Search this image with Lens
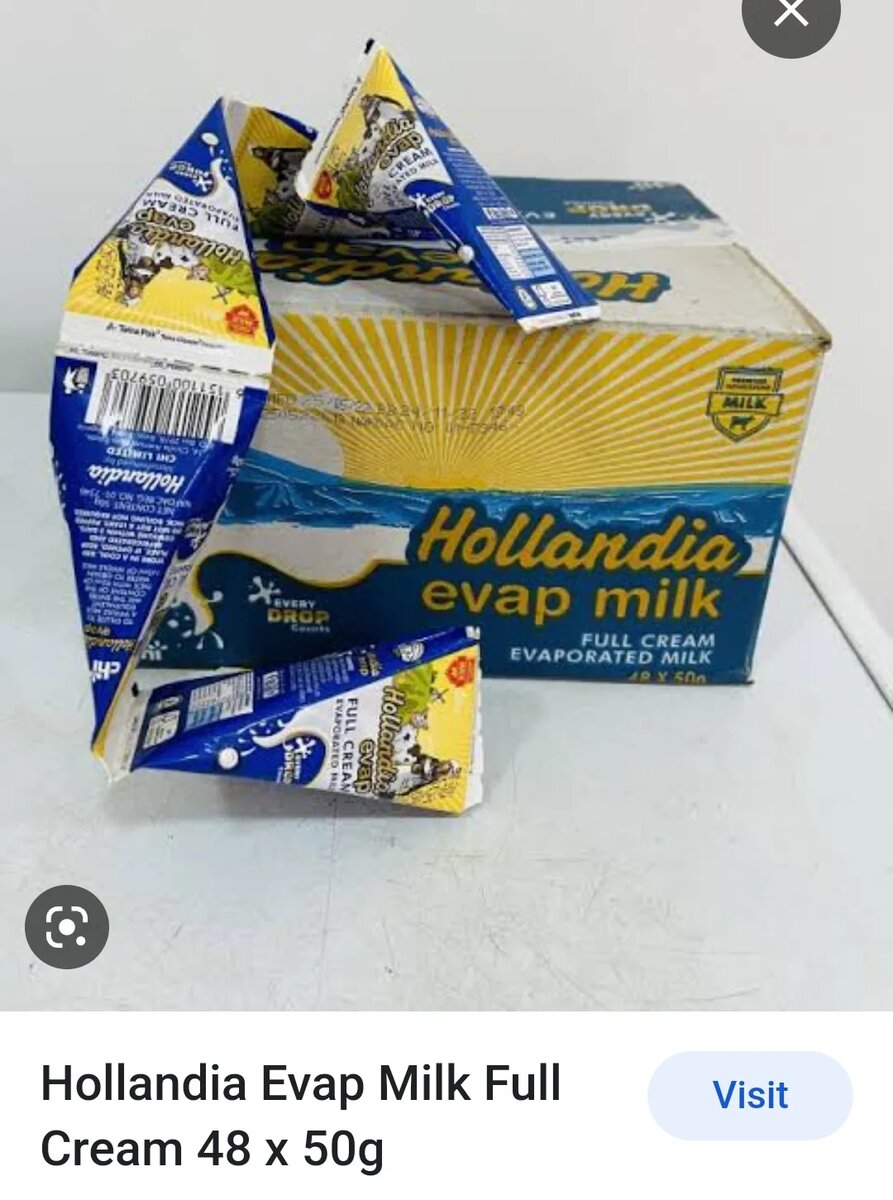893x1200 pixels. click(x=66, y=927)
